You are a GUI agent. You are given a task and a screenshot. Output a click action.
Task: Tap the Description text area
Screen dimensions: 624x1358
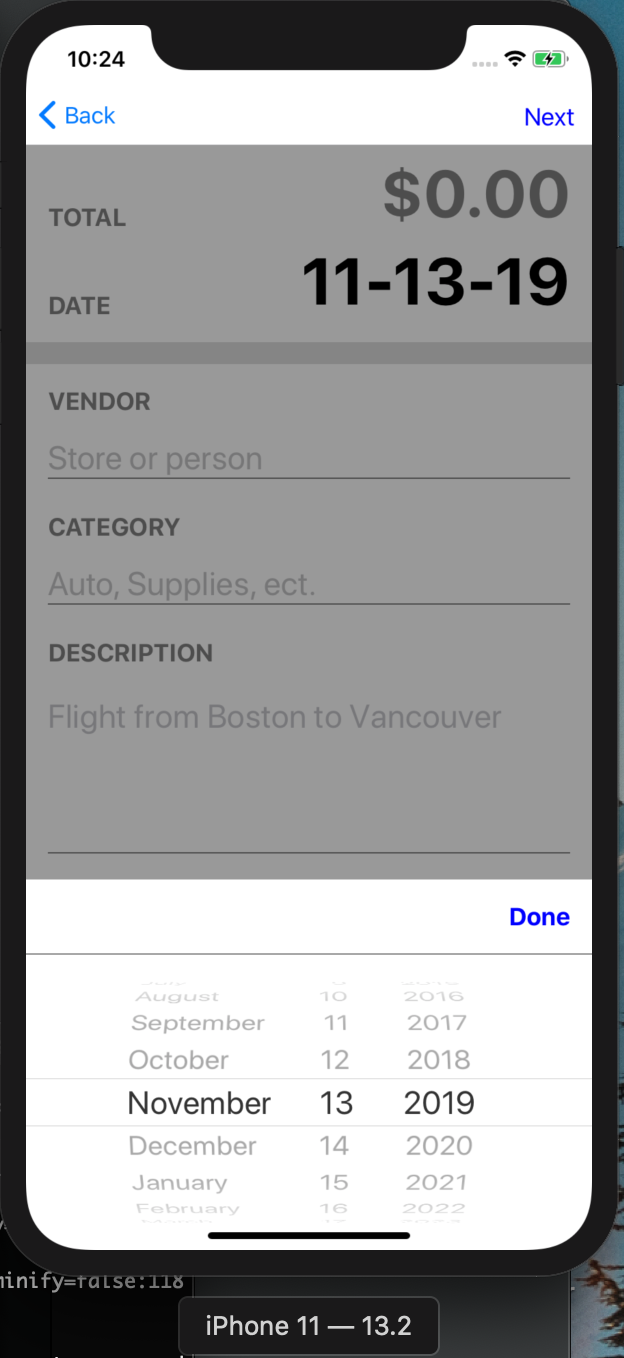309,774
